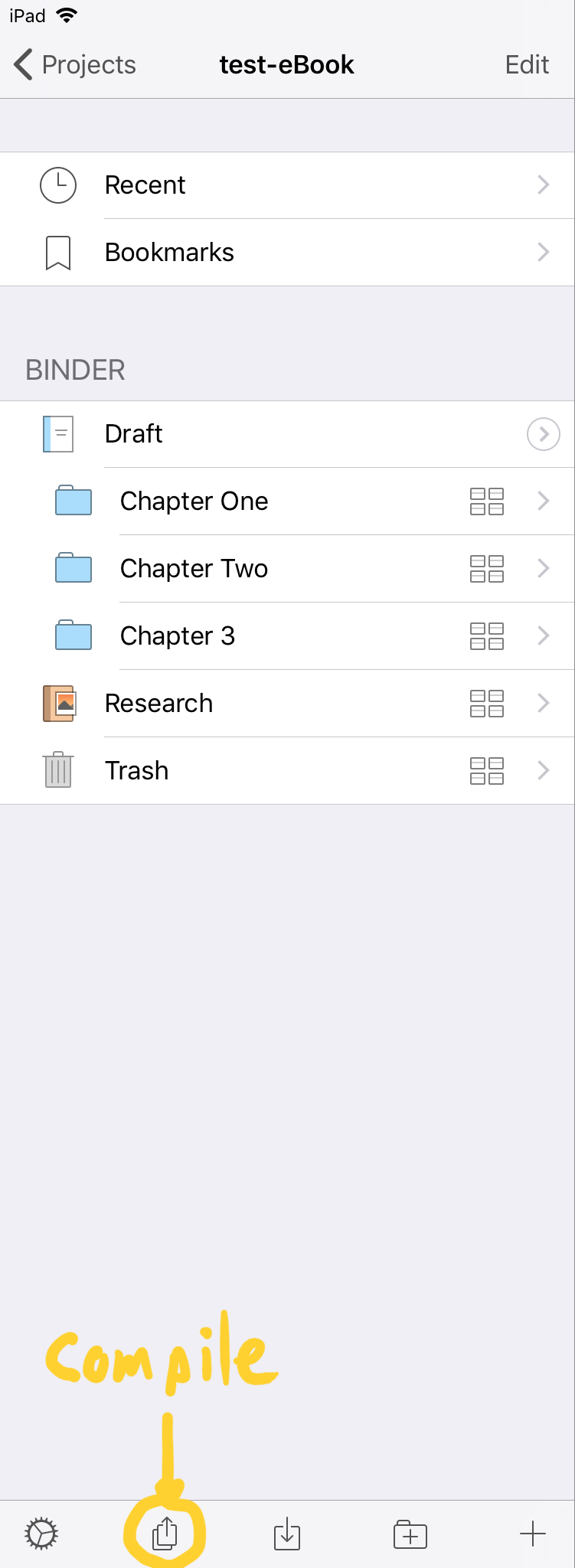Show corkboard view for Chapter Two
The height and width of the screenshot is (1568, 575).
[487, 569]
